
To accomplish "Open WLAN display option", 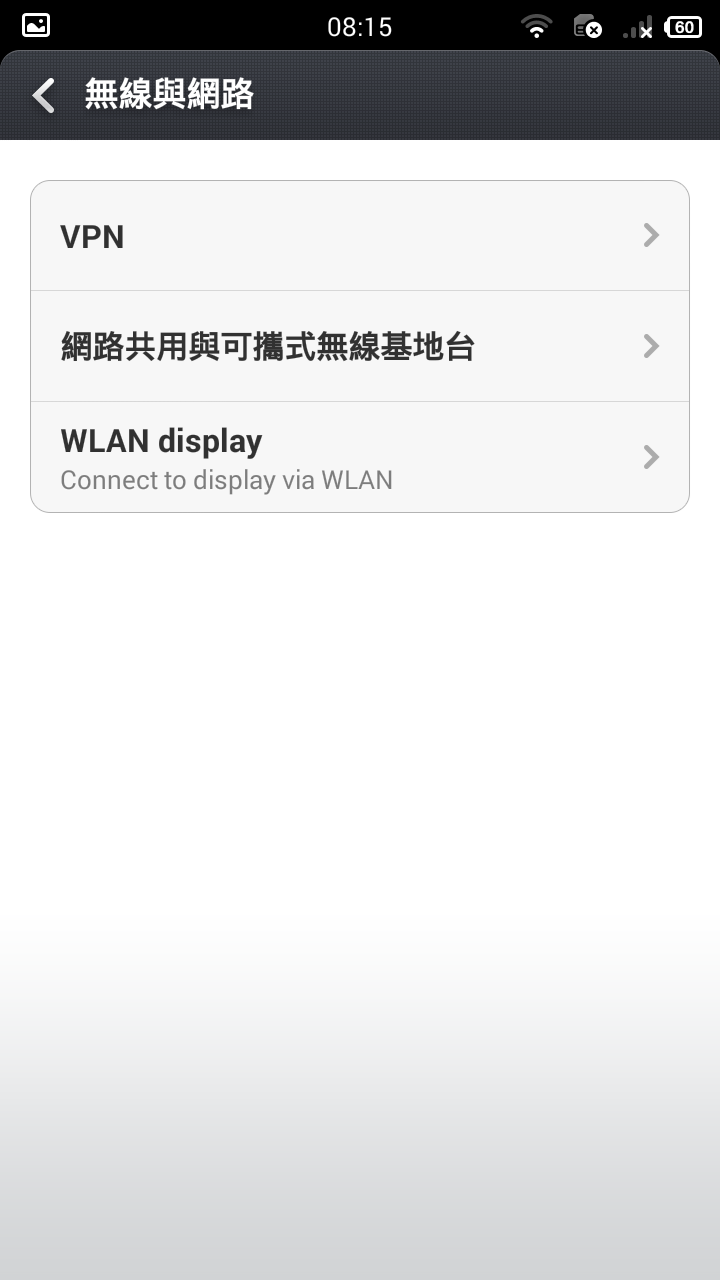I will (x=360, y=457).
